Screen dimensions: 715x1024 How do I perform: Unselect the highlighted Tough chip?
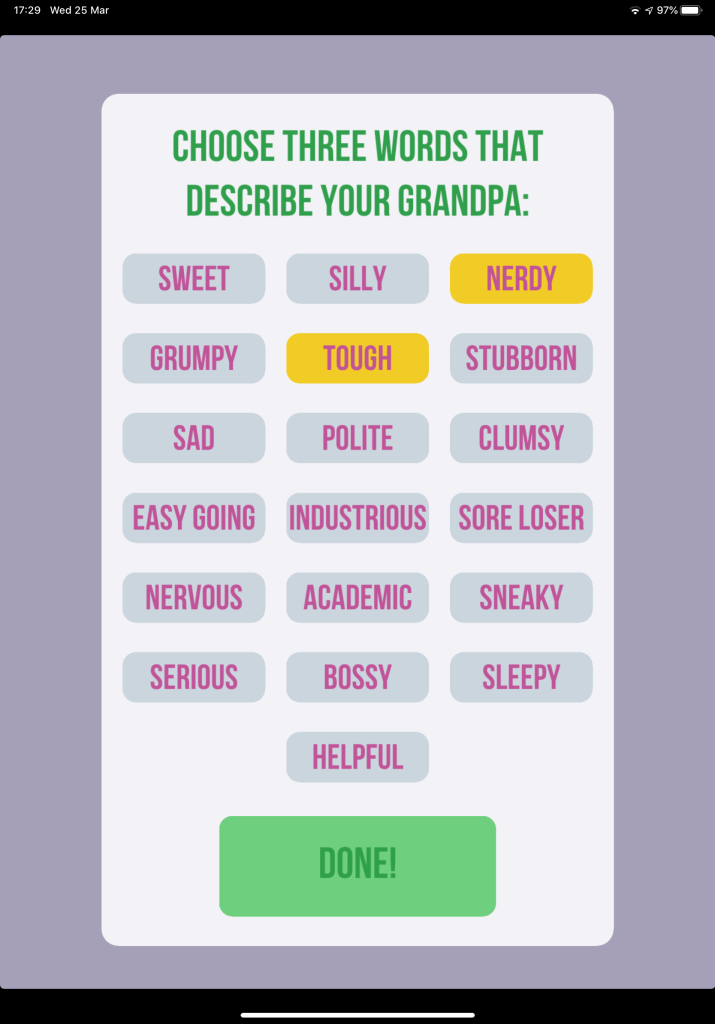357,358
